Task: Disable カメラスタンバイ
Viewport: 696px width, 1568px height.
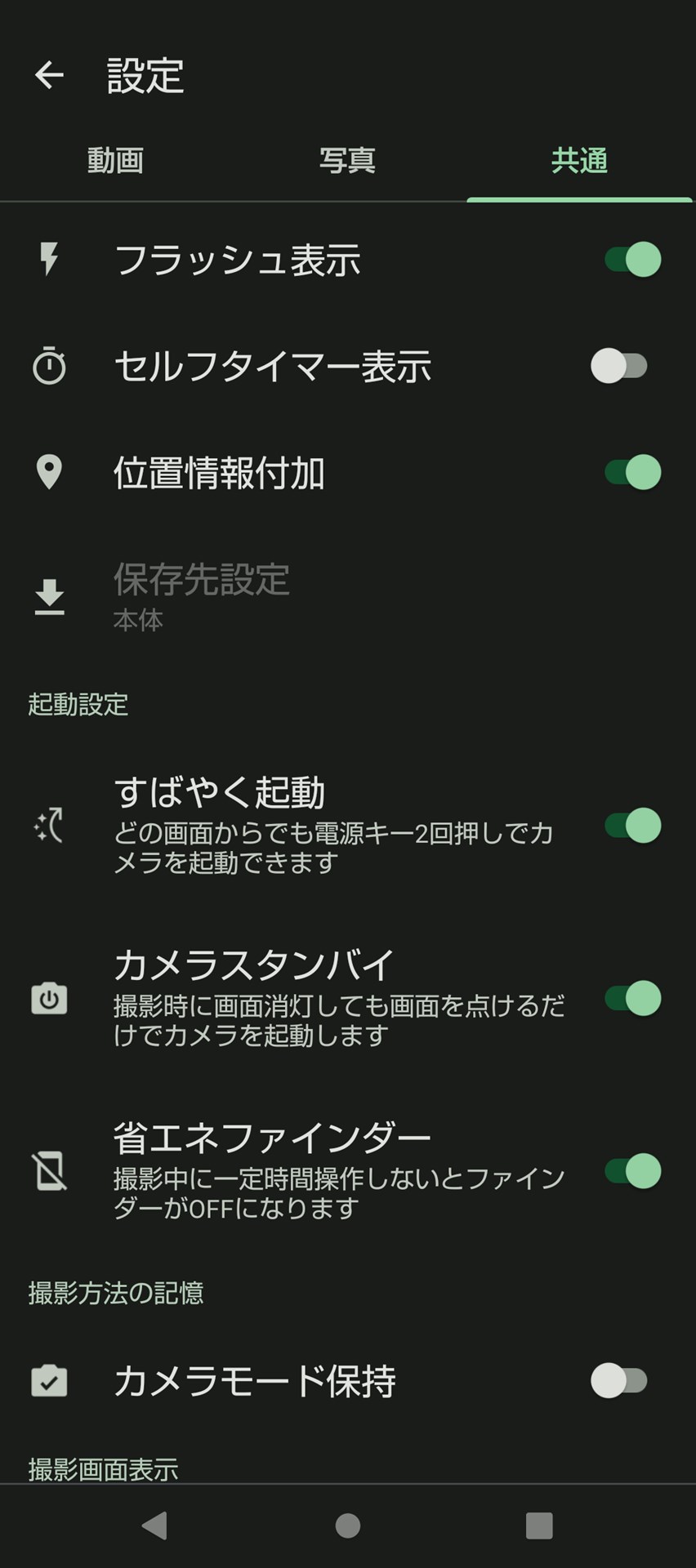Action: pyautogui.click(x=632, y=998)
